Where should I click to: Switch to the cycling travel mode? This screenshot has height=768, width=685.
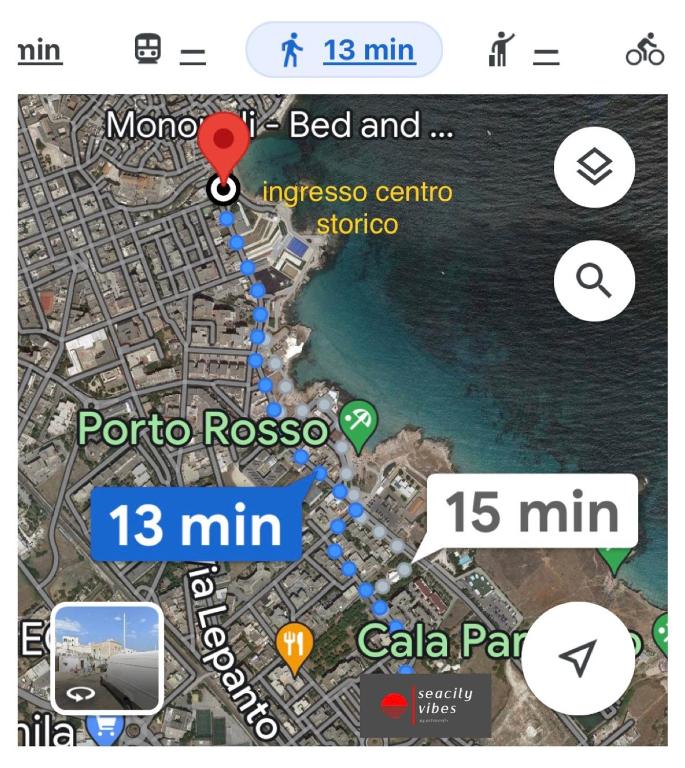645,50
